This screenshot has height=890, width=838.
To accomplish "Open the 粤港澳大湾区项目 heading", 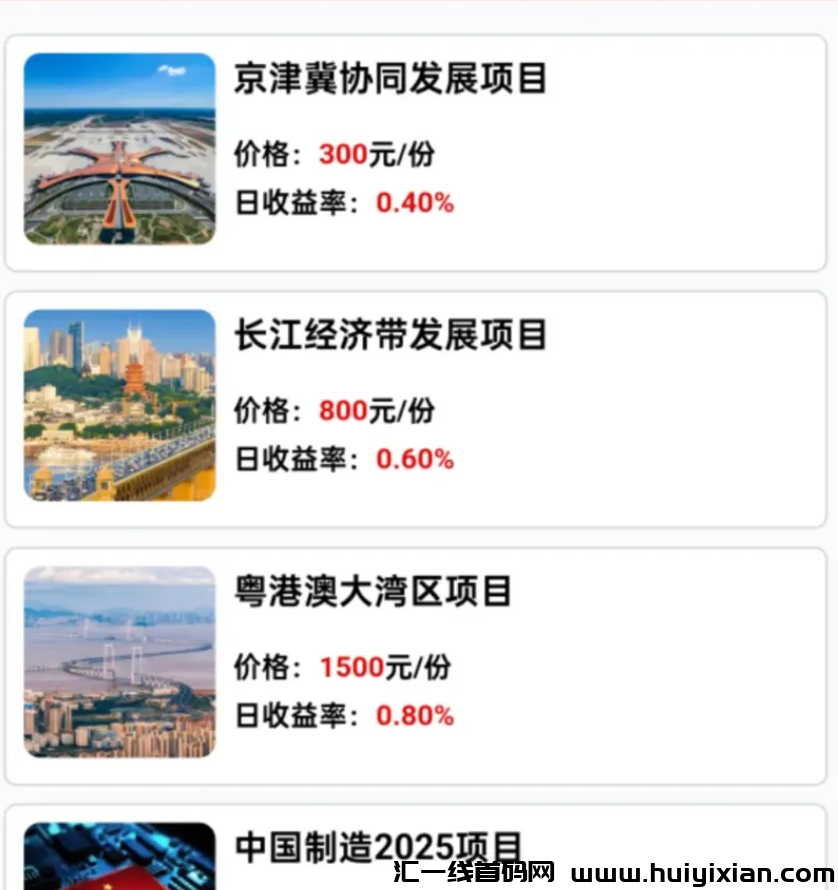I will (375, 591).
